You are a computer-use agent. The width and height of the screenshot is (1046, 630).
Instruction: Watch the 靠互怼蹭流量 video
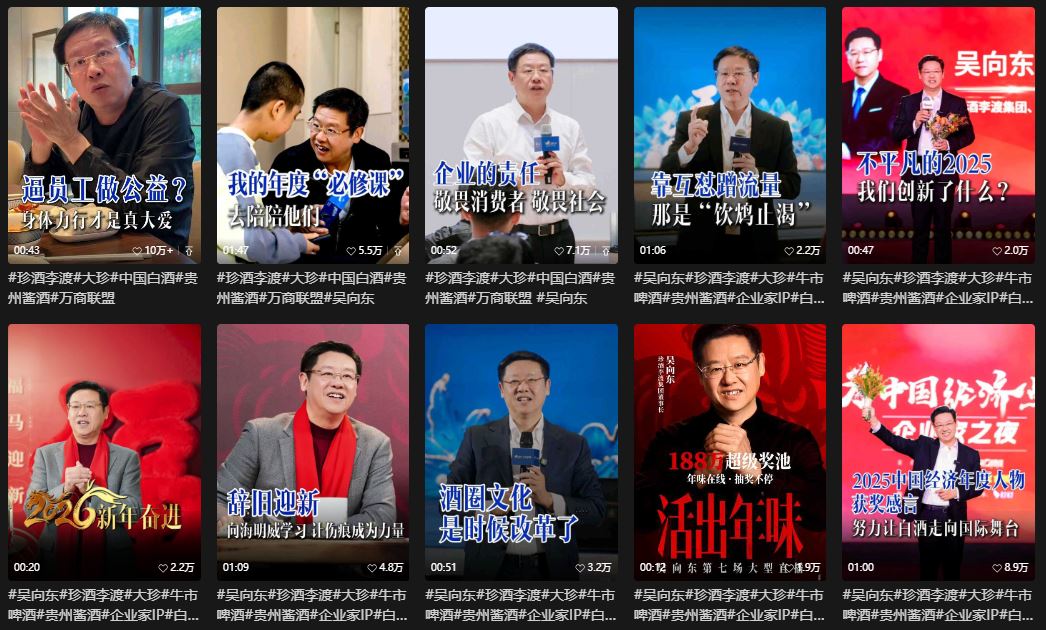(730, 135)
